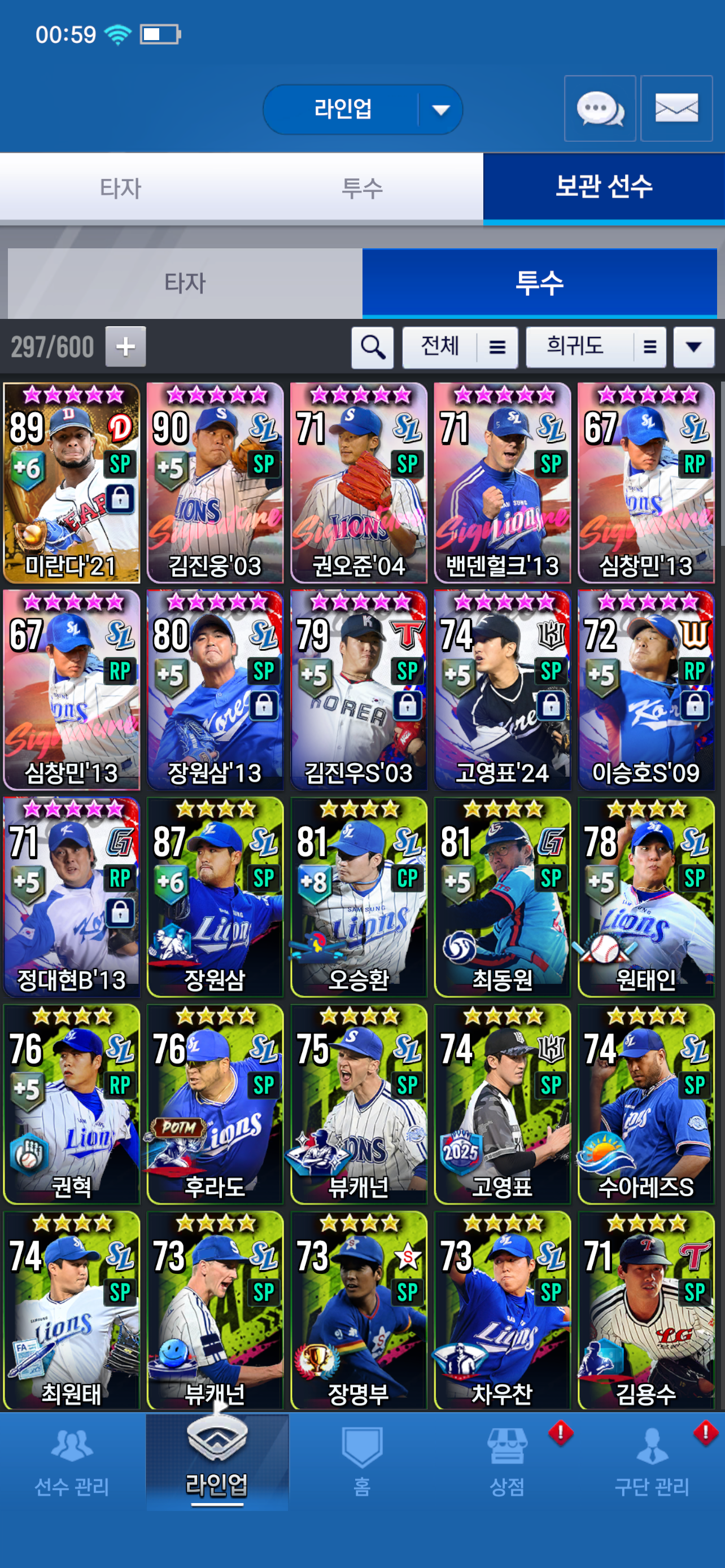The image size is (725, 1568).
Task: Switch to the top 투수 tab
Action: point(362,187)
